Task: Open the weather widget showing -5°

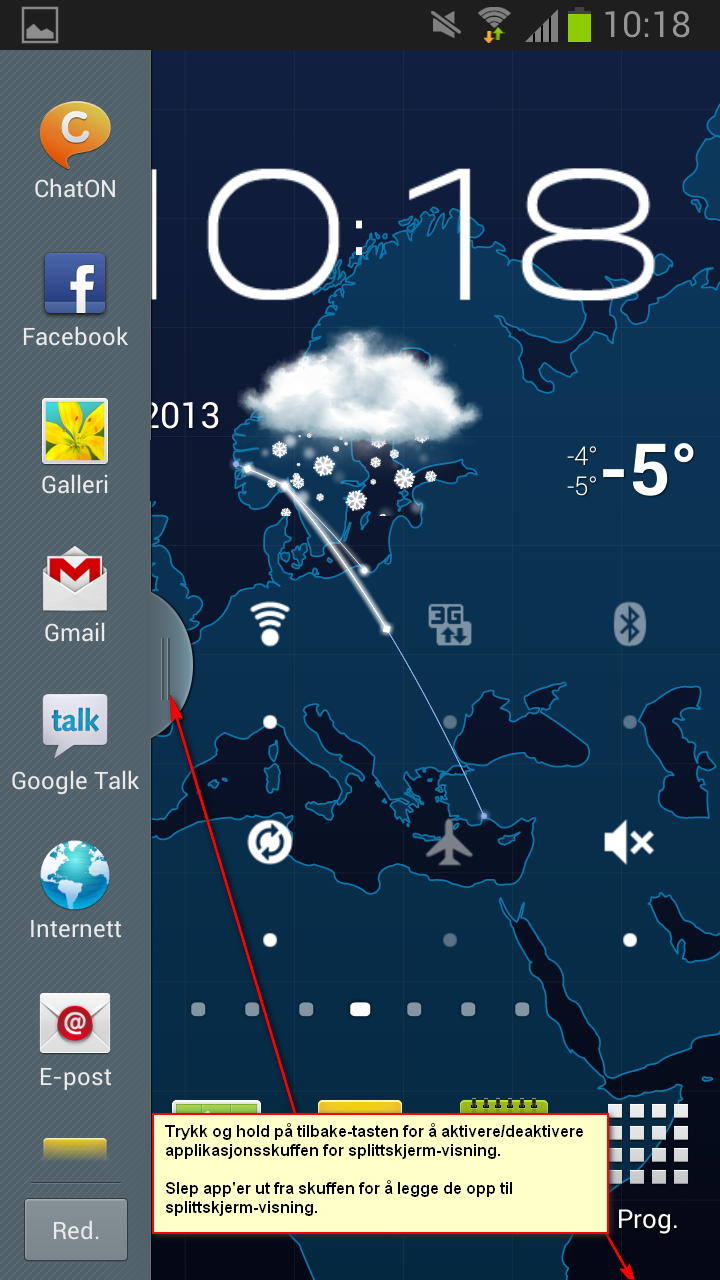Action: pyautogui.click(x=630, y=470)
